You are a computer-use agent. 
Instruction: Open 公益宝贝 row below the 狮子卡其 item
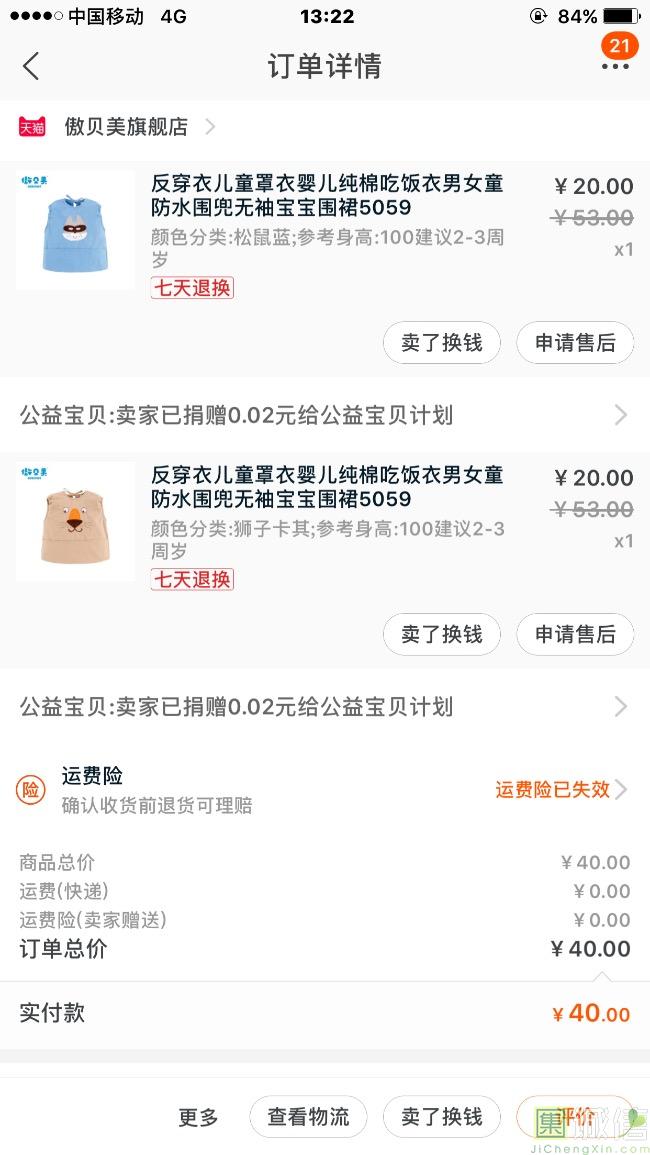pos(324,707)
